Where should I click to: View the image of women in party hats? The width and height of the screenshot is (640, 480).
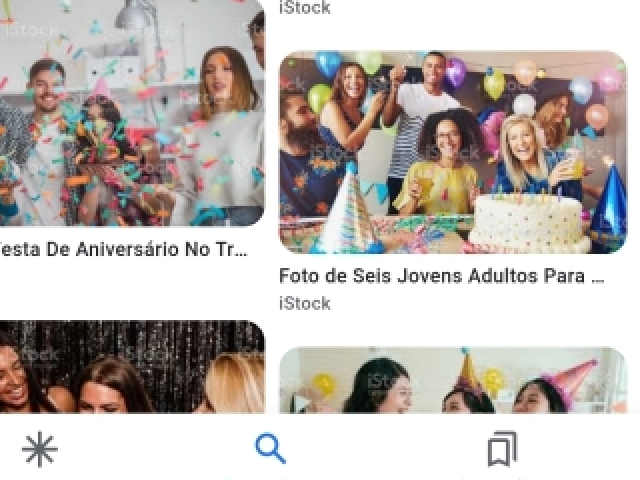(452, 380)
